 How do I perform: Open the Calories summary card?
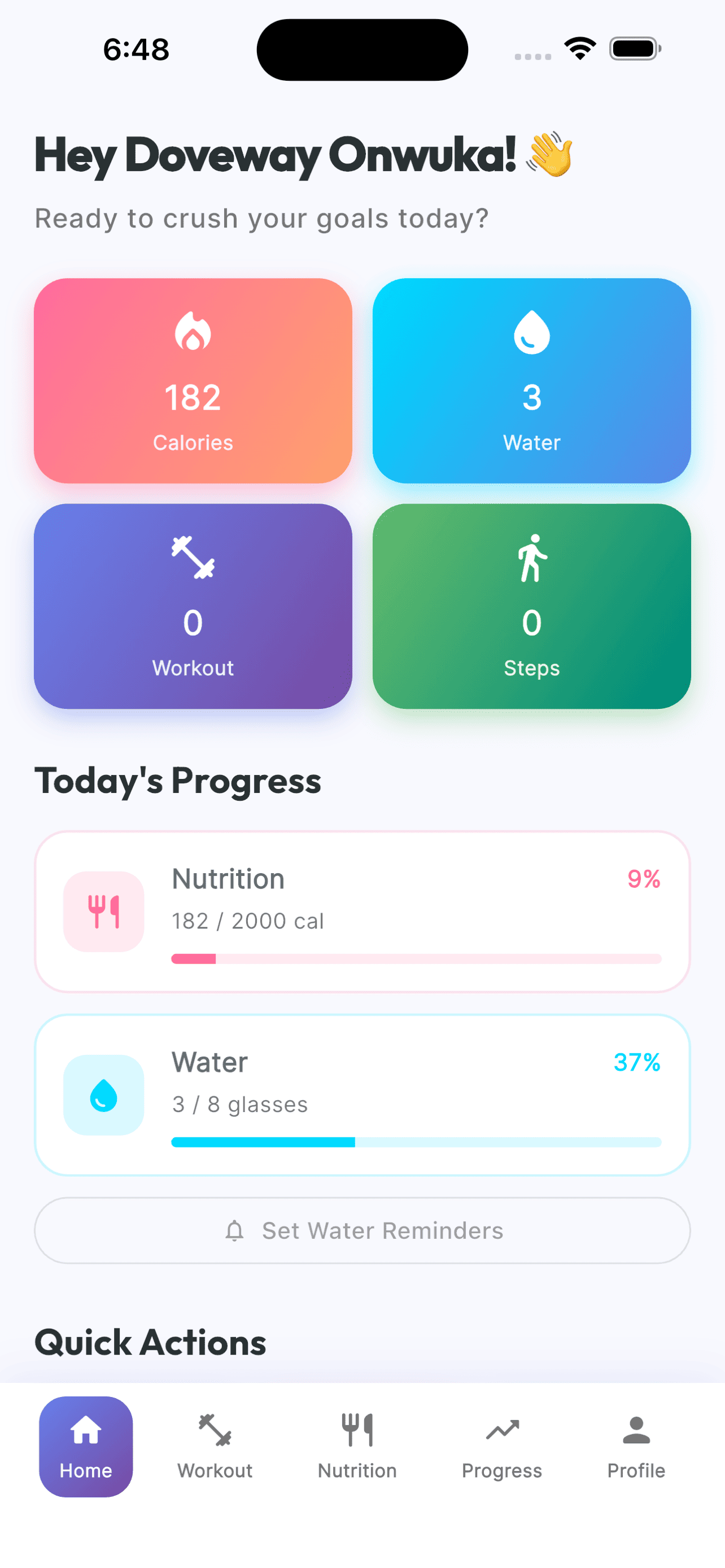(193, 380)
